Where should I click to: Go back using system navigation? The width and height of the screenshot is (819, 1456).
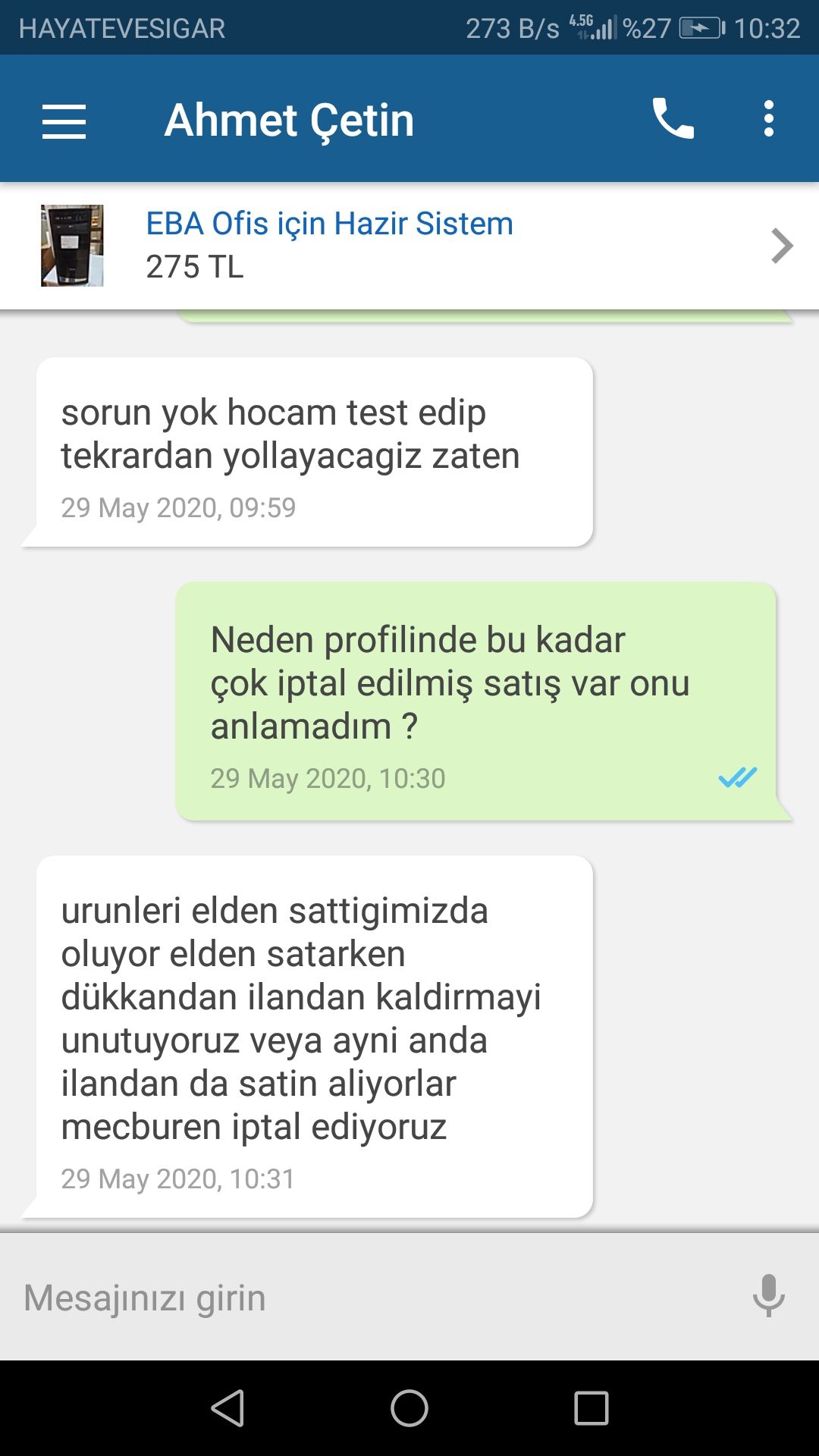pyautogui.click(x=227, y=1408)
